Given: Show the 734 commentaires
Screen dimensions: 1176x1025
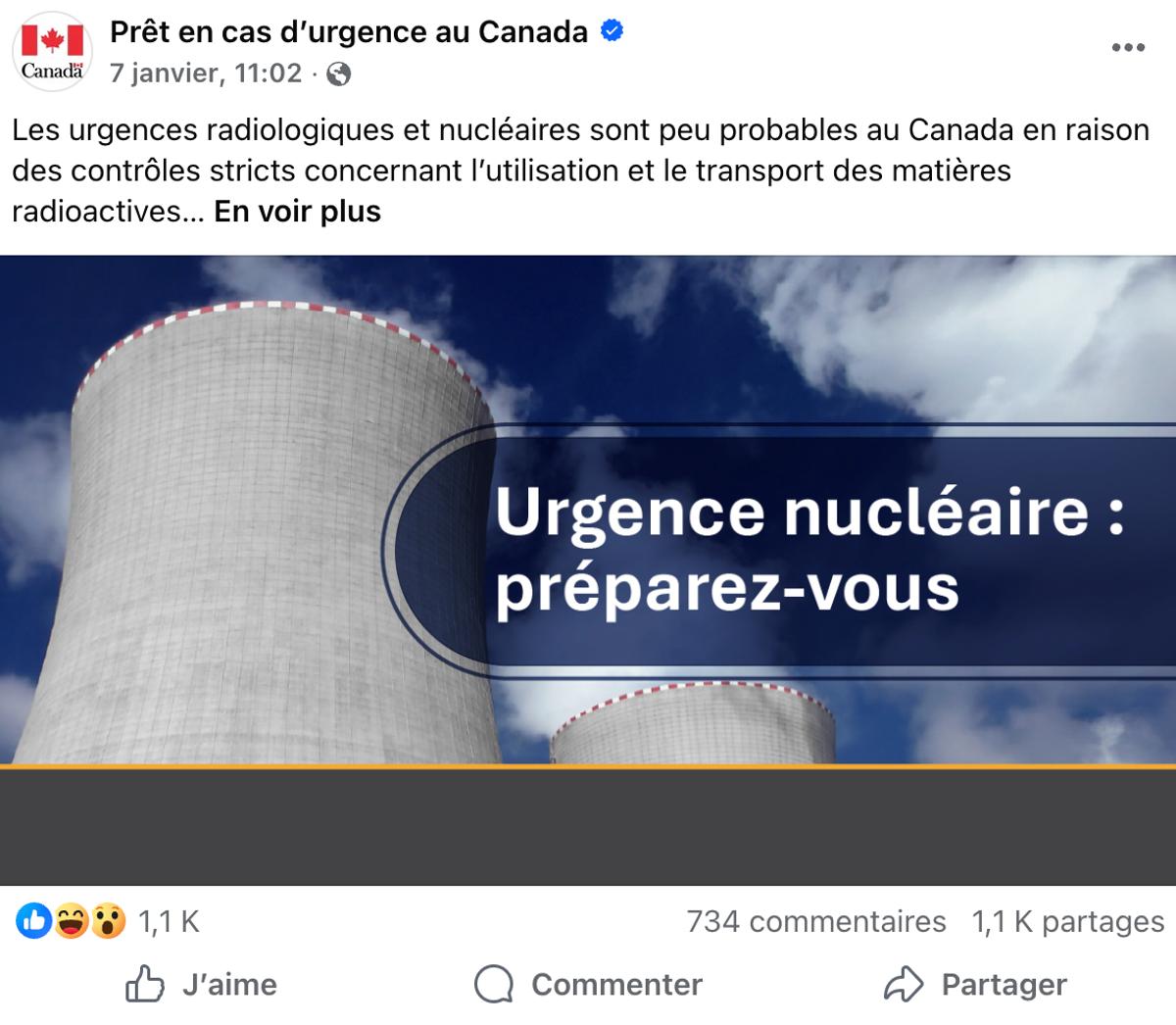Looking at the screenshot, I should point(815,921).
